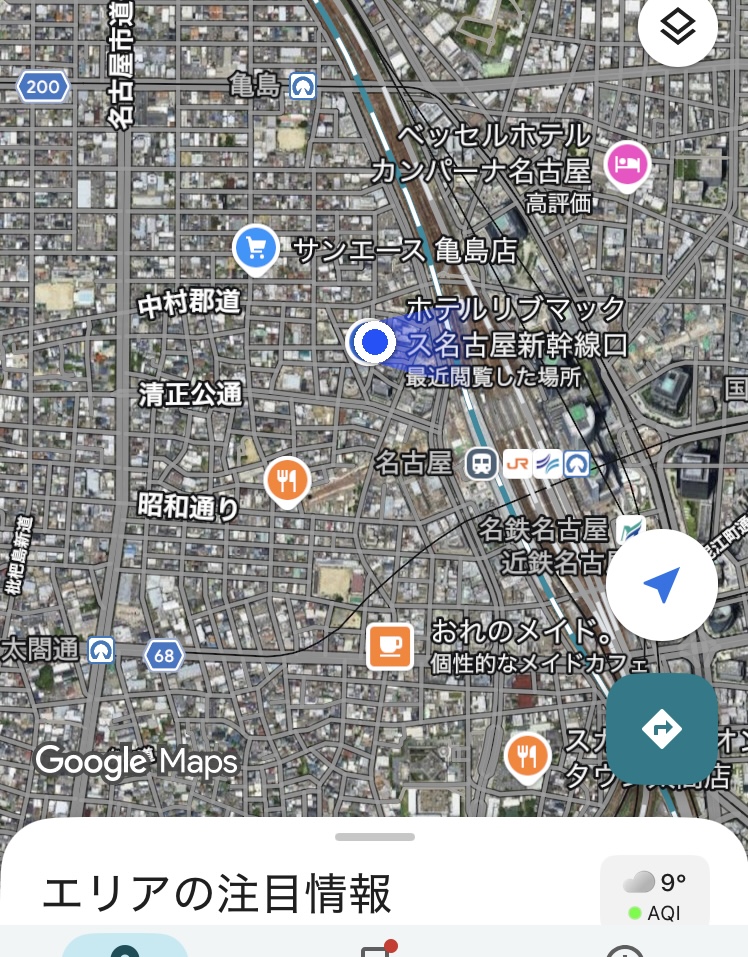This screenshot has height=957, width=748.
Task: Center map on current location
Action: pyautogui.click(x=661, y=585)
